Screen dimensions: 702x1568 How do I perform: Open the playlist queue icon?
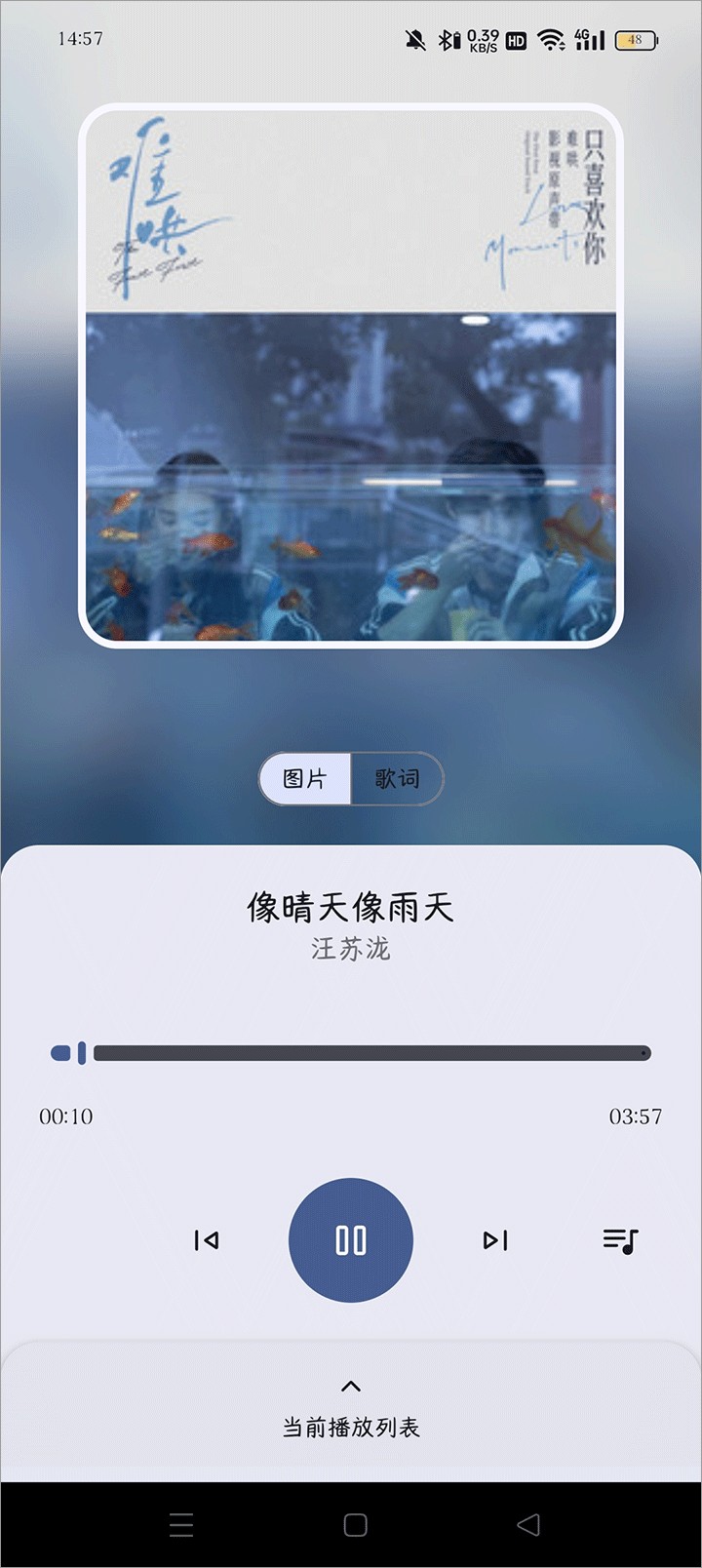coord(620,1240)
